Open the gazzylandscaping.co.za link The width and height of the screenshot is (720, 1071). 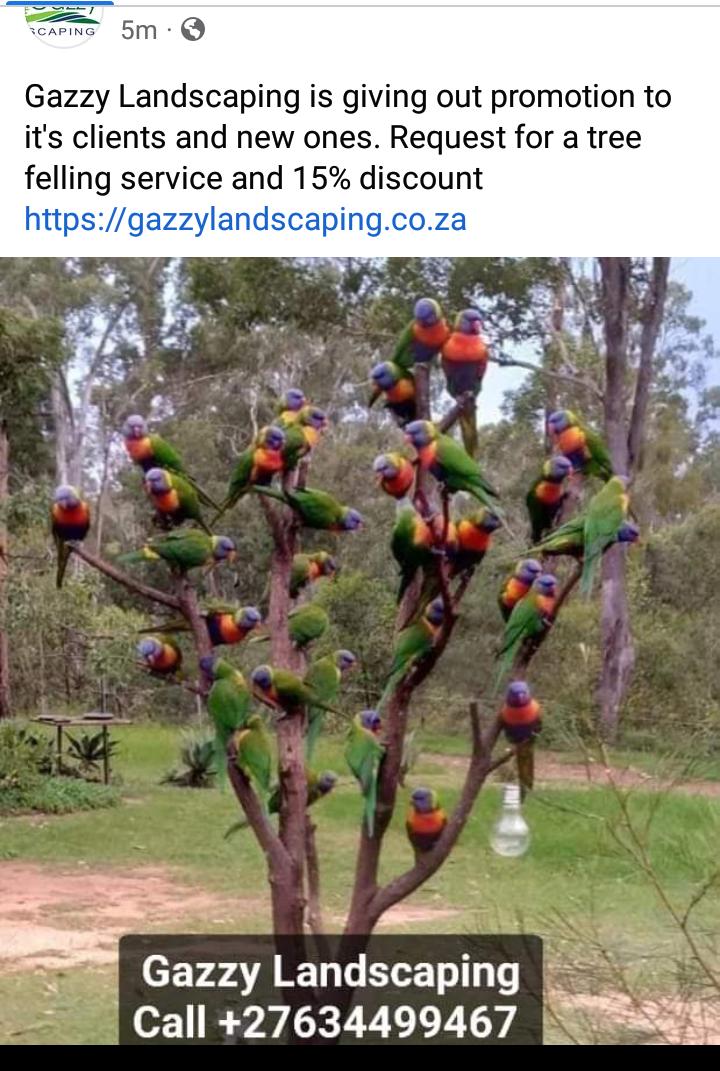(245, 219)
